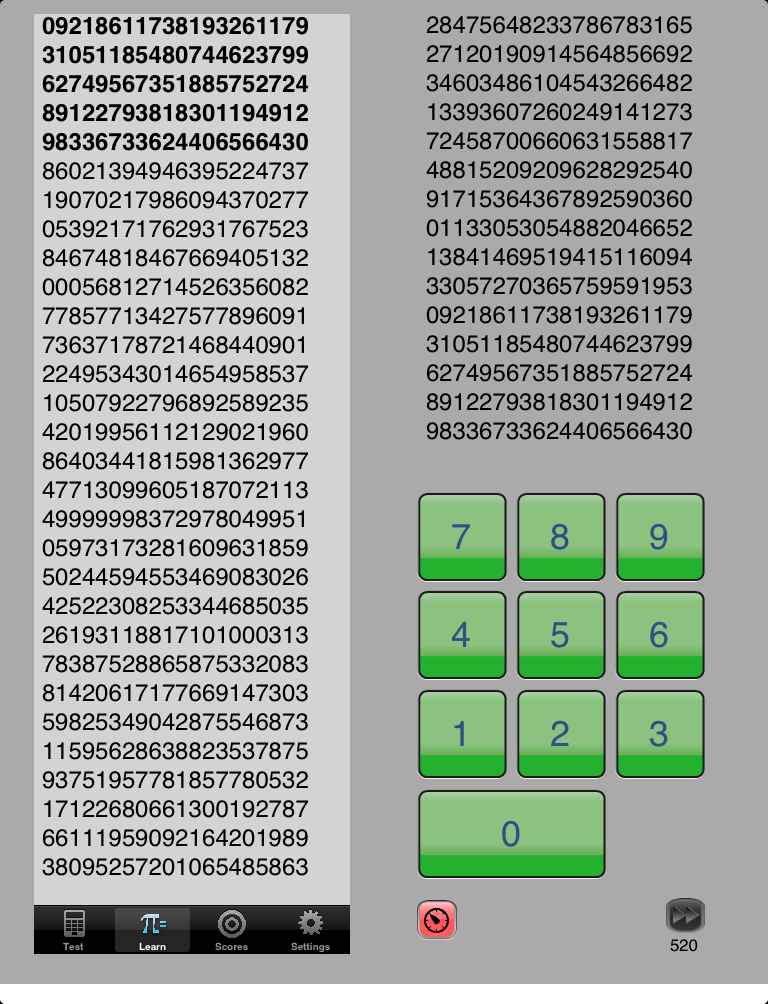Go to the Settings tab
This screenshot has width=768, height=1004.
310,930
